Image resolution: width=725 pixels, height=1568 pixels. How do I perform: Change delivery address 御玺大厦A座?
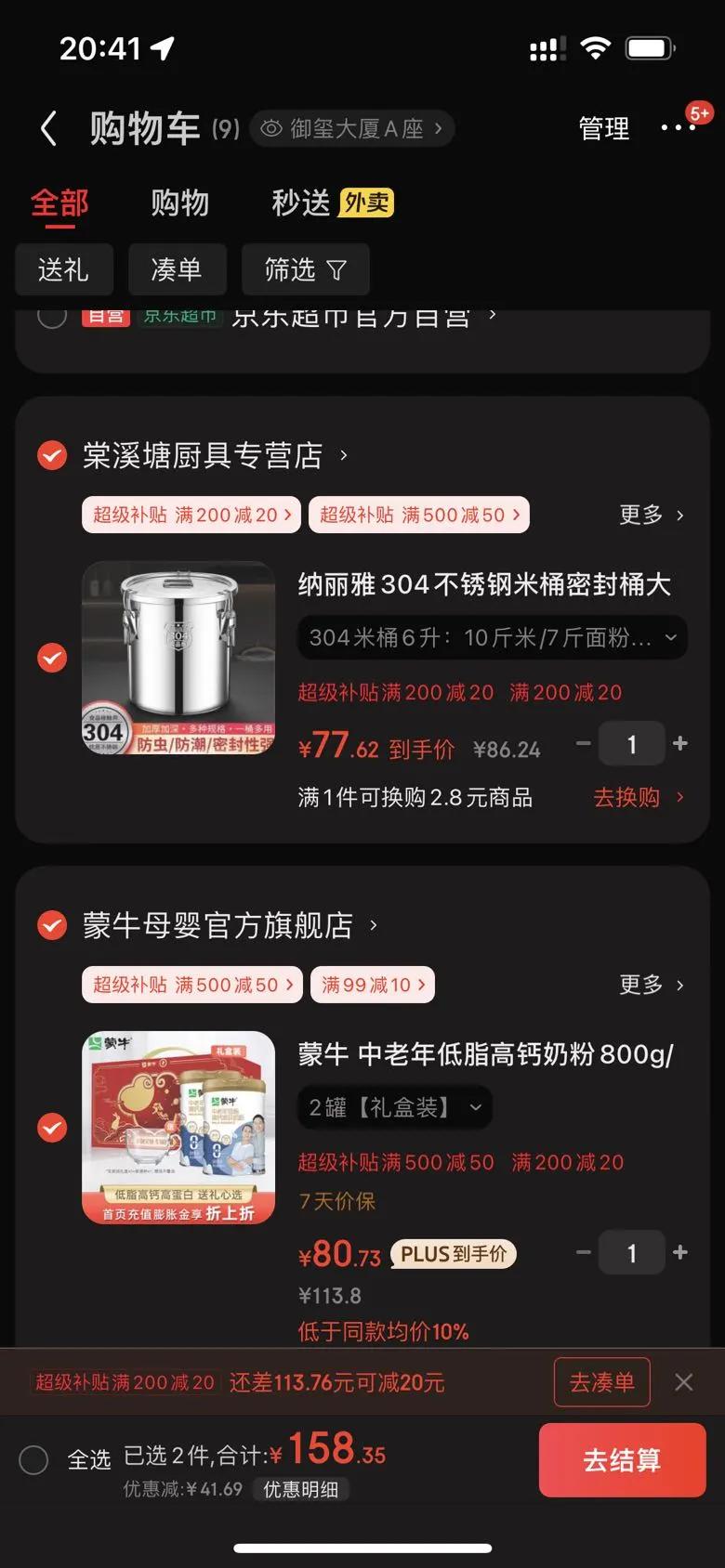(x=352, y=128)
